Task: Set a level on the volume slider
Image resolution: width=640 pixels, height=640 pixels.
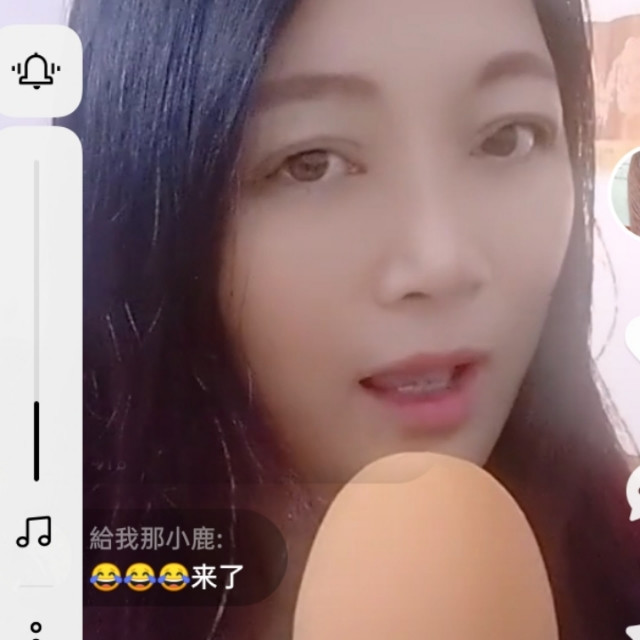Action: click(36, 321)
